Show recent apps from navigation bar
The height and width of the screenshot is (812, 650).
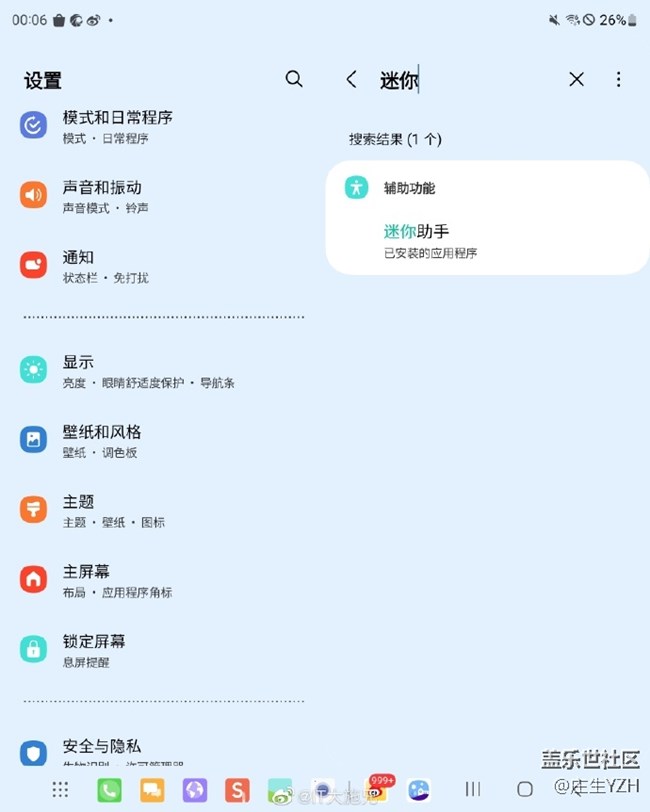pyautogui.click(x=473, y=789)
